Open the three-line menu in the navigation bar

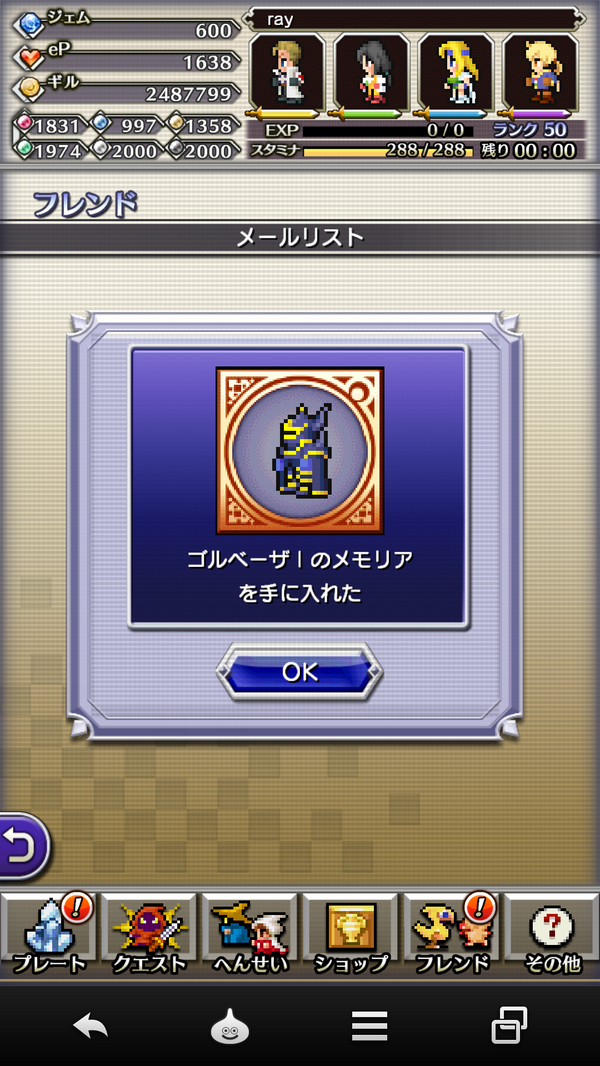[369, 1026]
